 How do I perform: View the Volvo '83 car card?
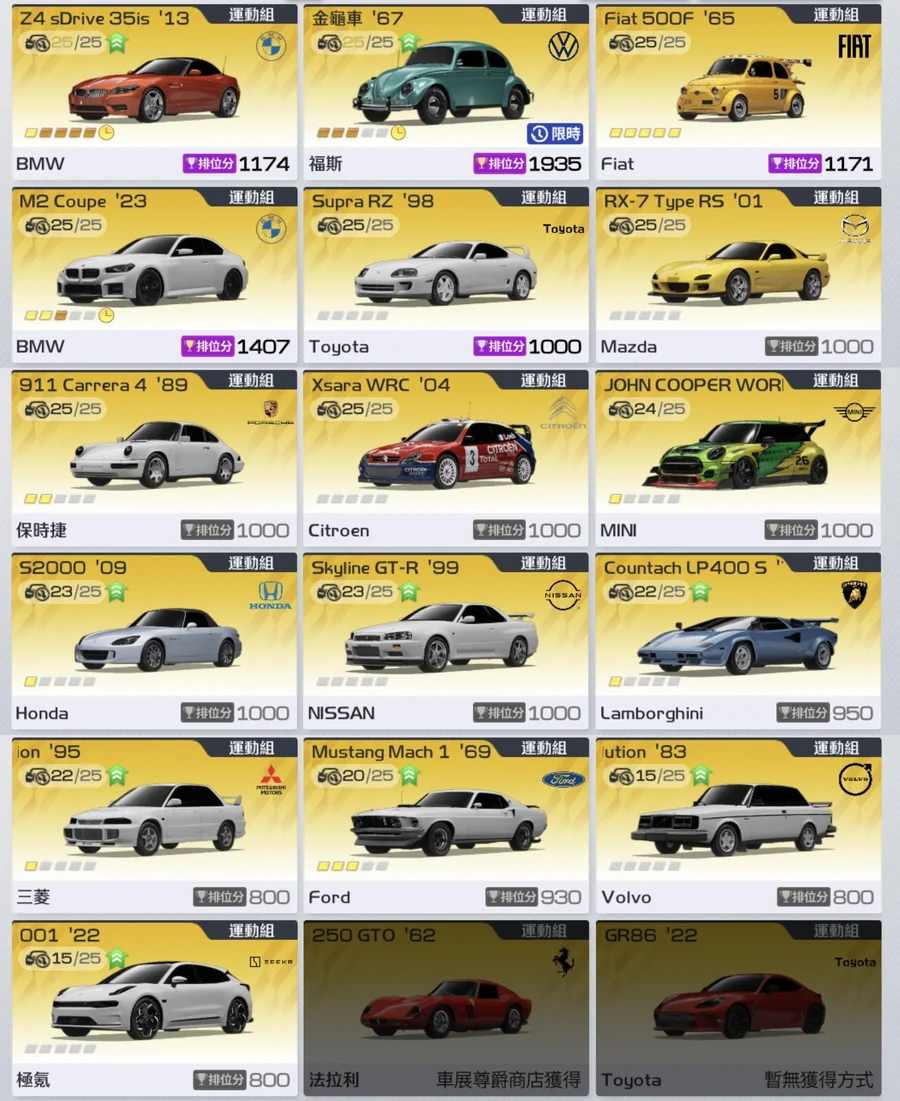pos(738,824)
